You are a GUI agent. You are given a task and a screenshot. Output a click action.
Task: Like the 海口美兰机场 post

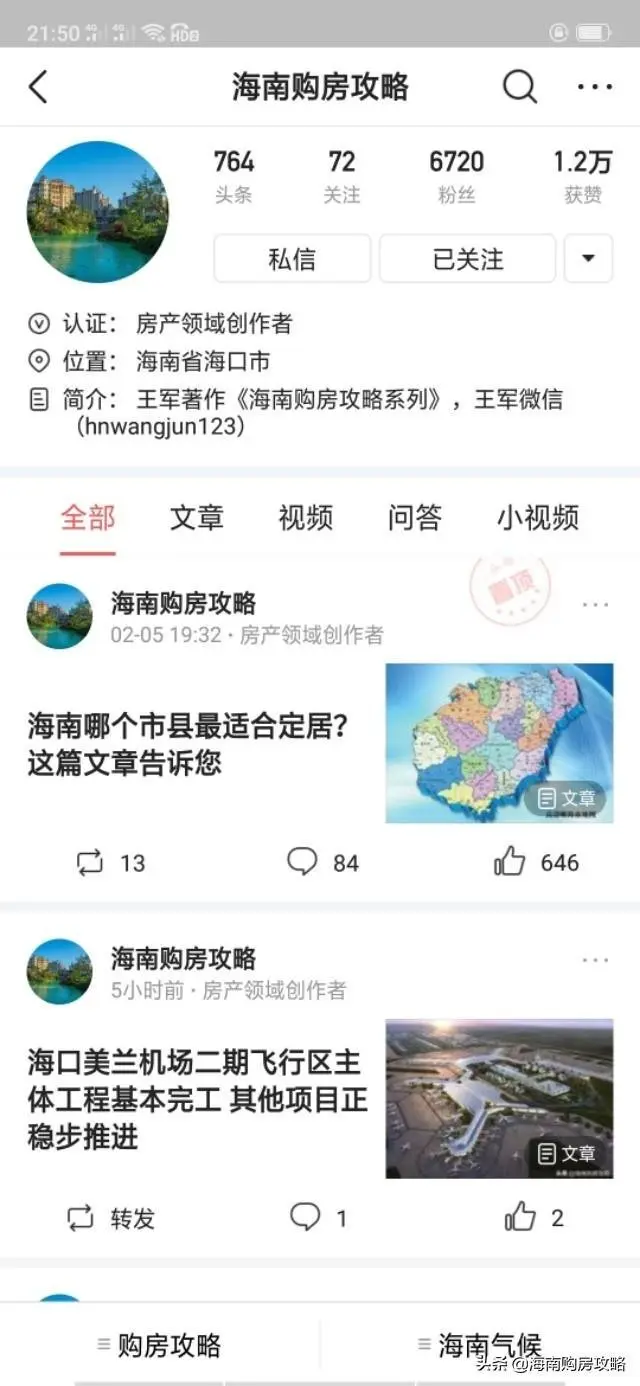point(535,1217)
